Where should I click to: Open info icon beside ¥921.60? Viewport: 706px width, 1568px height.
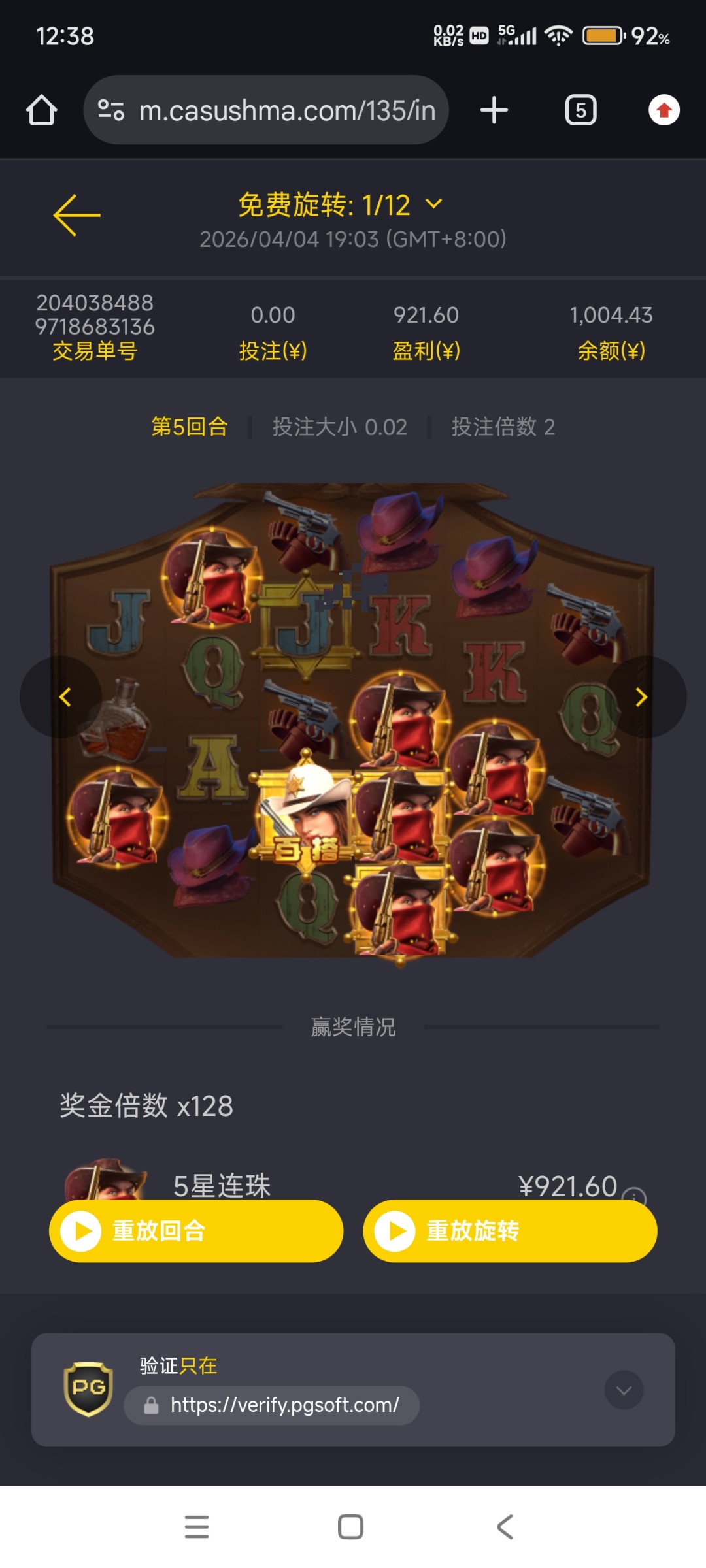[x=634, y=1196]
